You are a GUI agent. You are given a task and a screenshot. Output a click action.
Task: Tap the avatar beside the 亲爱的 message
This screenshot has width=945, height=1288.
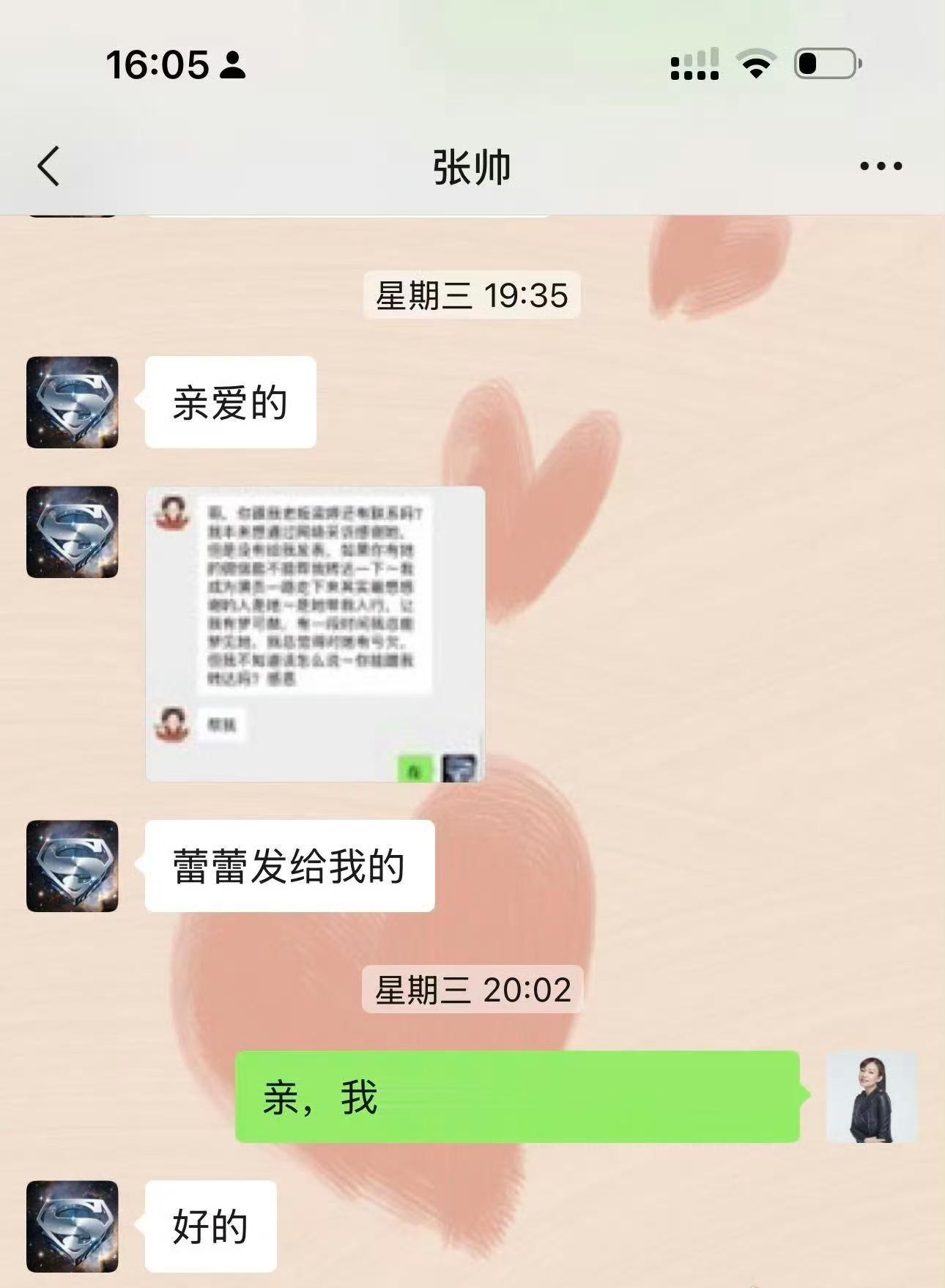tap(73, 402)
